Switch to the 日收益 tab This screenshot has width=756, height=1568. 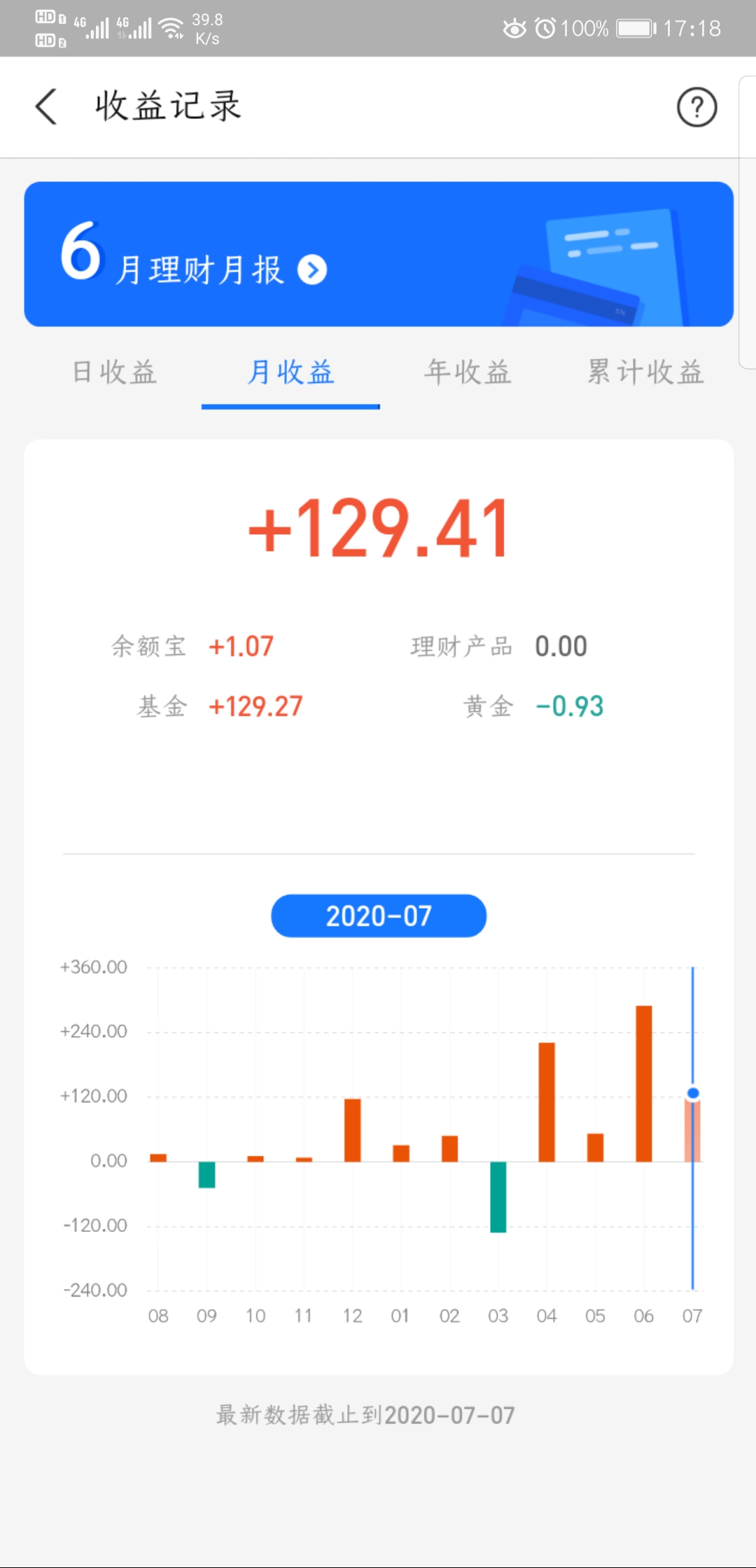click(x=114, y=372)
